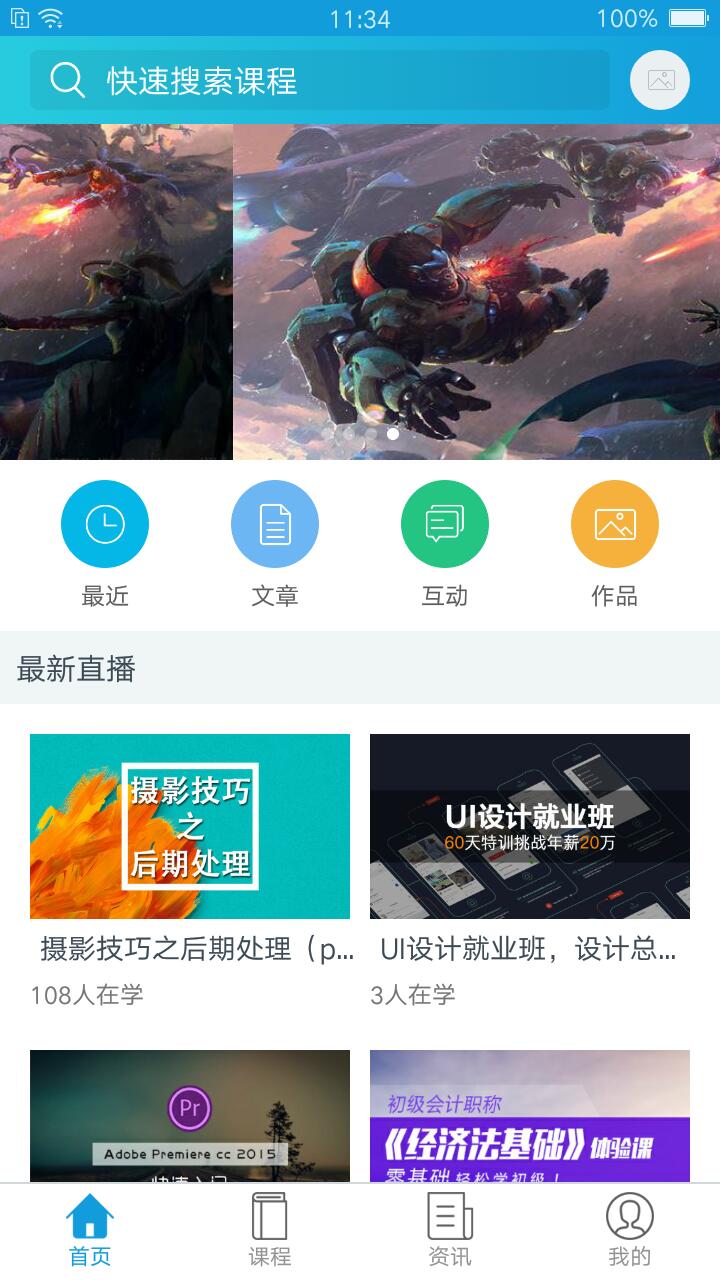The height and width of the screenshot is (1280, 720).
Task: Select the active carousel indicator dot
Action: click(393, 434)
